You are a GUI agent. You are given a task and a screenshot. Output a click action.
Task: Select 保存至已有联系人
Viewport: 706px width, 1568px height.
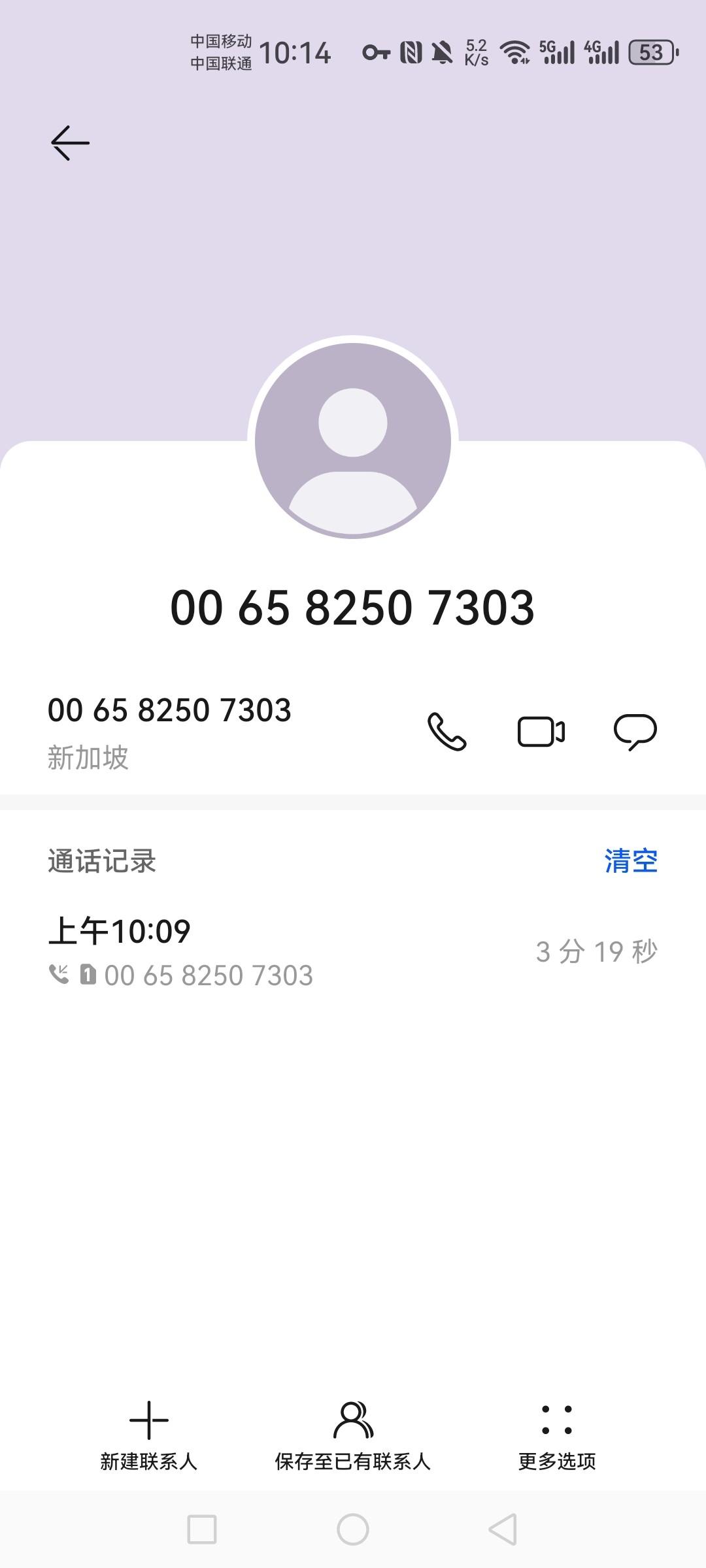click(x=353, y=1435)
